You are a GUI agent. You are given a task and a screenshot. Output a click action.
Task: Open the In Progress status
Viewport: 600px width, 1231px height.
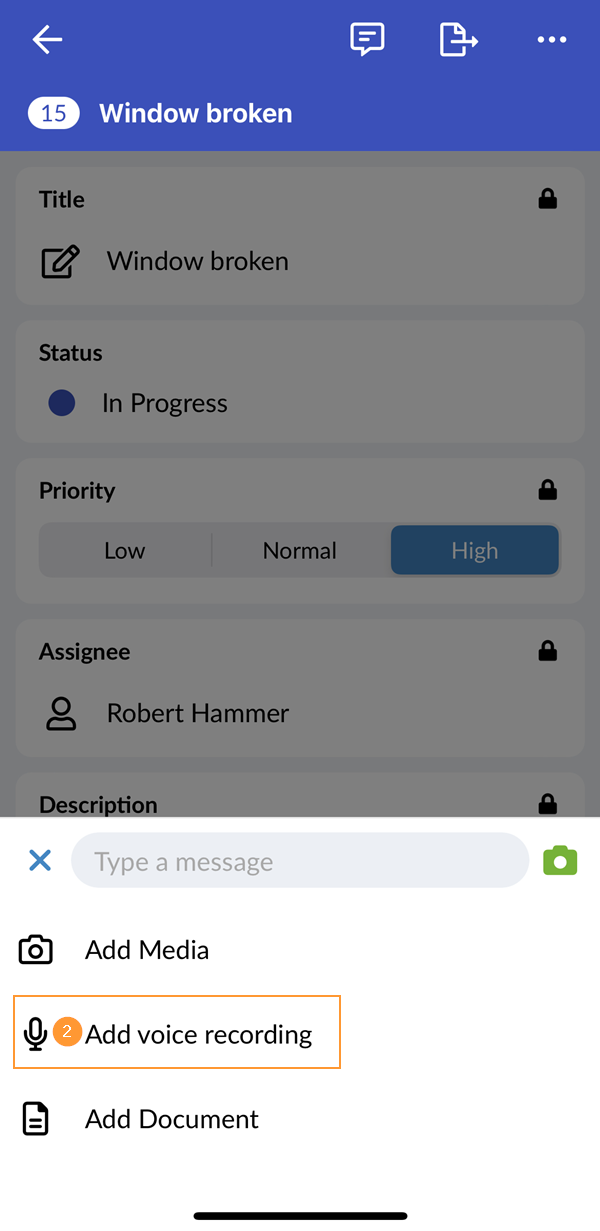pyautogui.click(x=164, y=404)
